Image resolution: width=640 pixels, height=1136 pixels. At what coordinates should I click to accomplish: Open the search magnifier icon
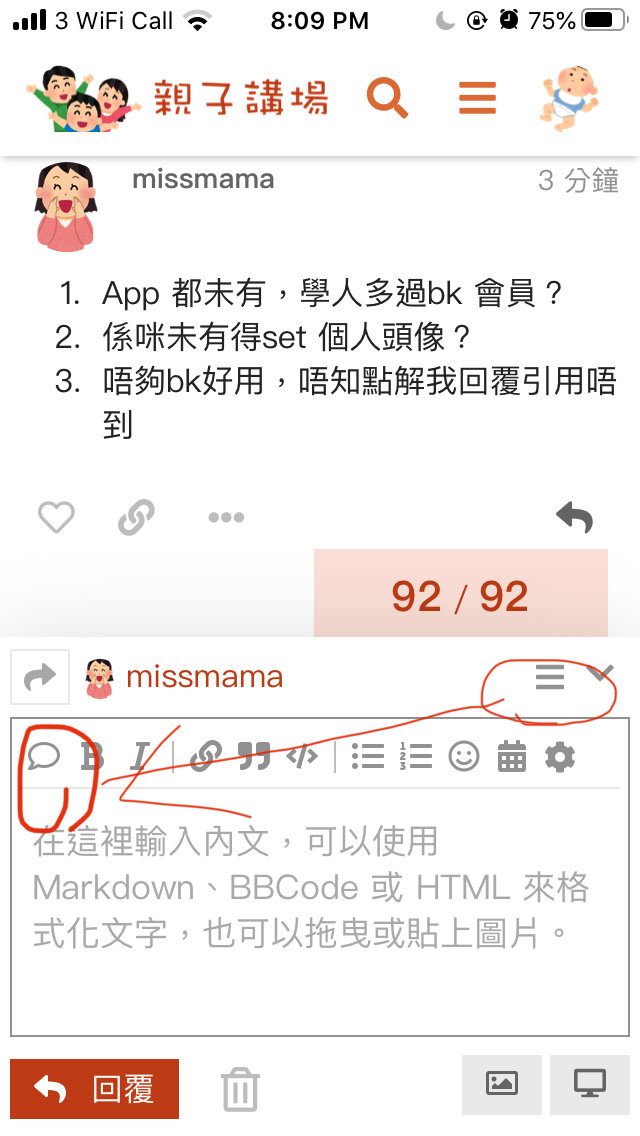click(x=387, y=98)
